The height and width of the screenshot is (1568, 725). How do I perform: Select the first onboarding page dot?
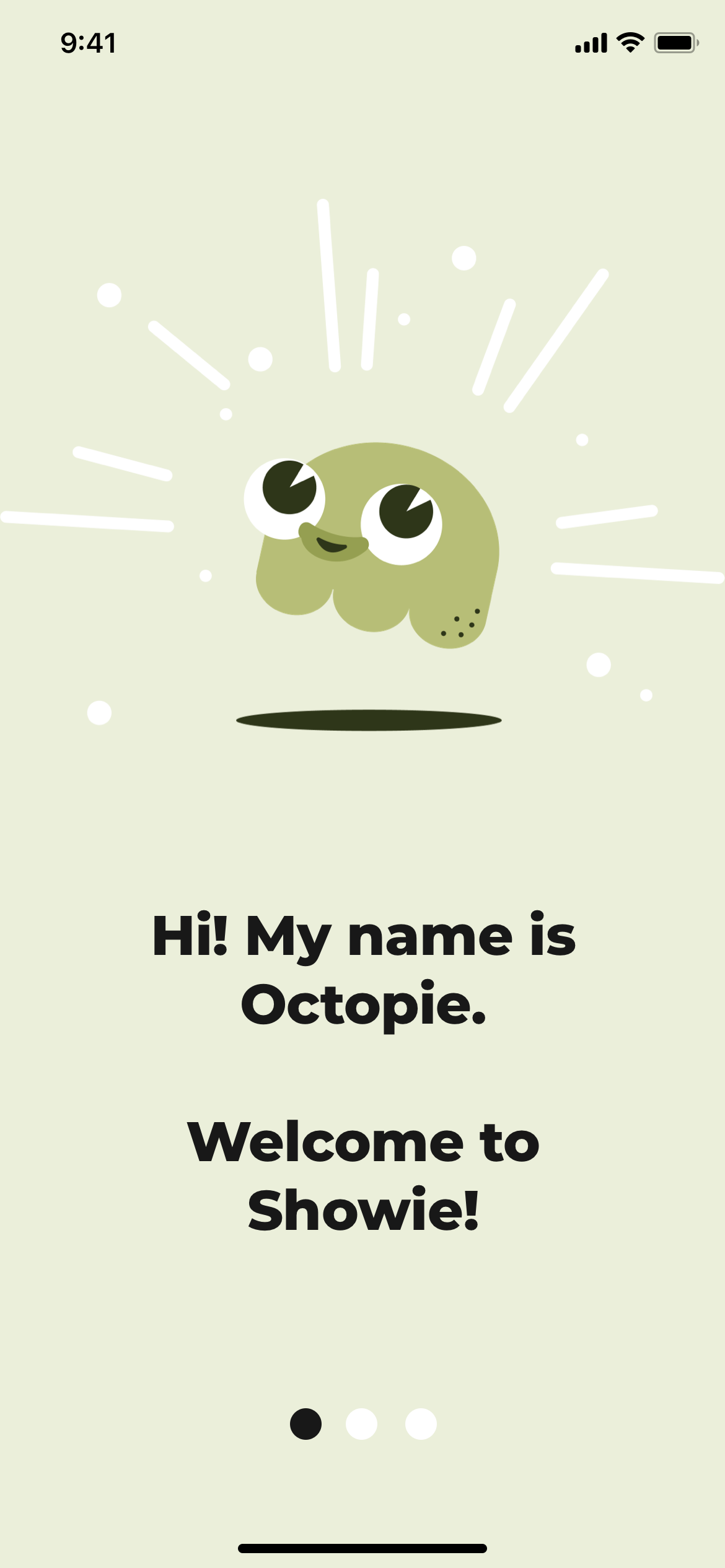click(305, 1424)
